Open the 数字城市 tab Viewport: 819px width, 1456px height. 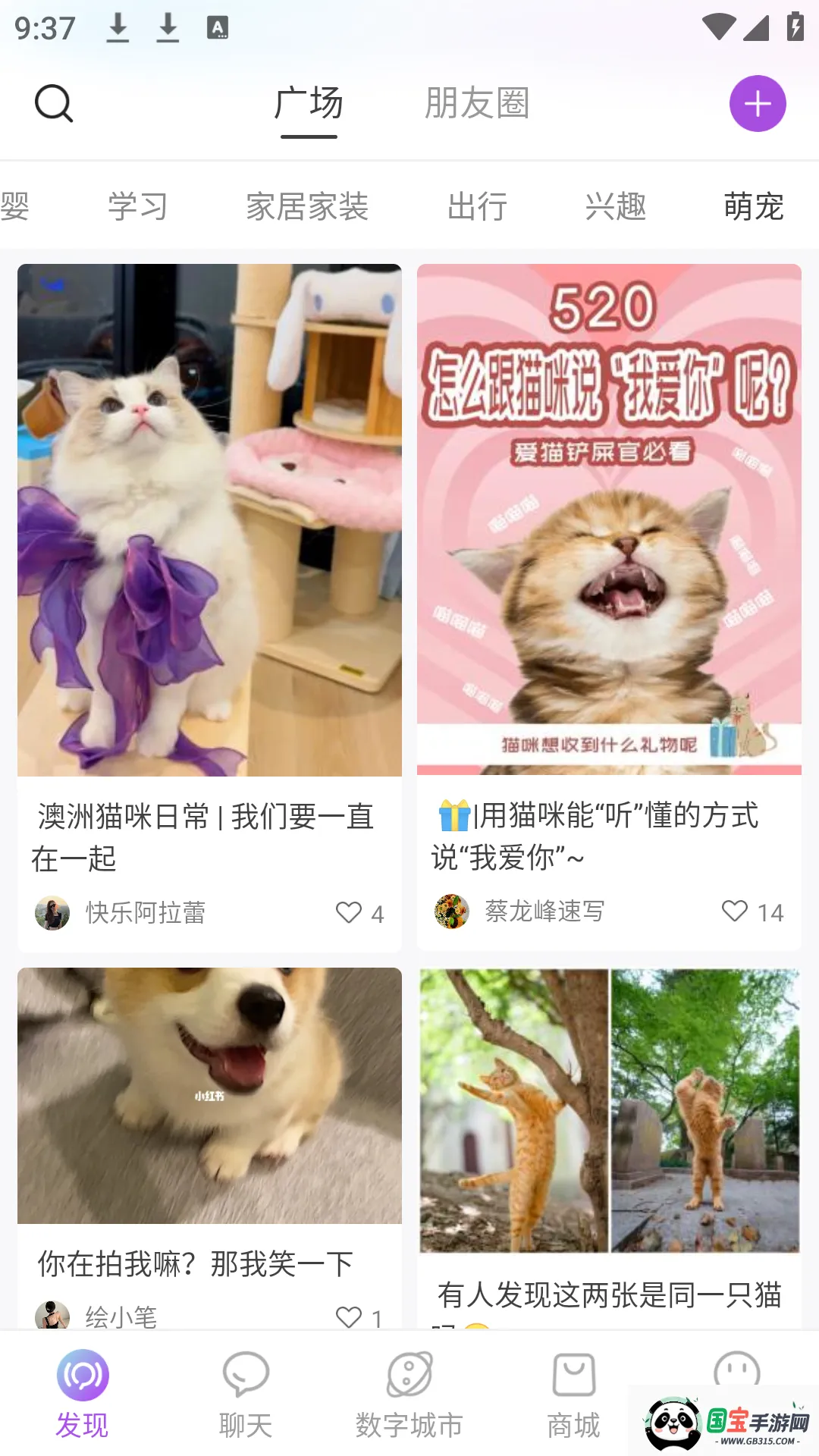[409, 1394]
